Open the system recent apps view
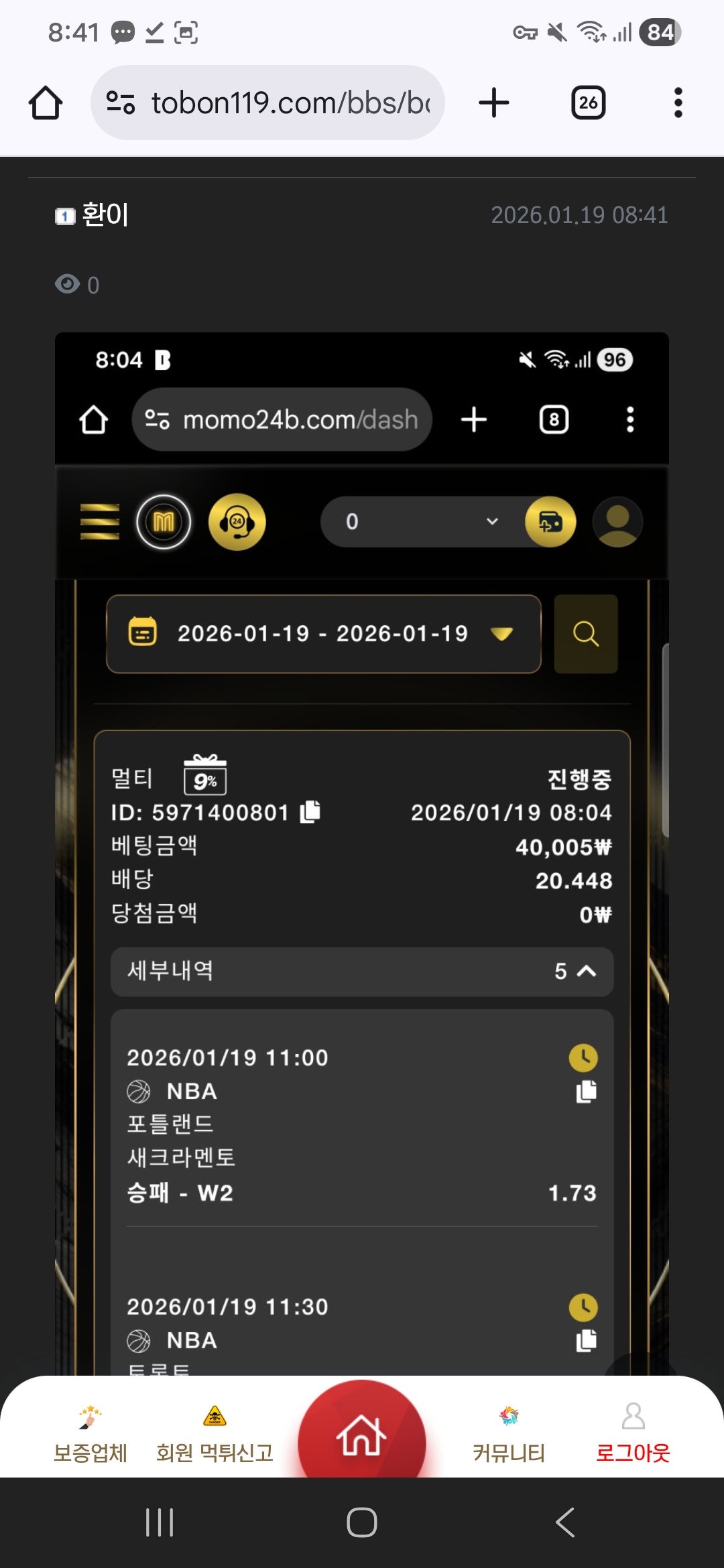The width and height of the screenshot is (724, 1568). pos(160,1522)
